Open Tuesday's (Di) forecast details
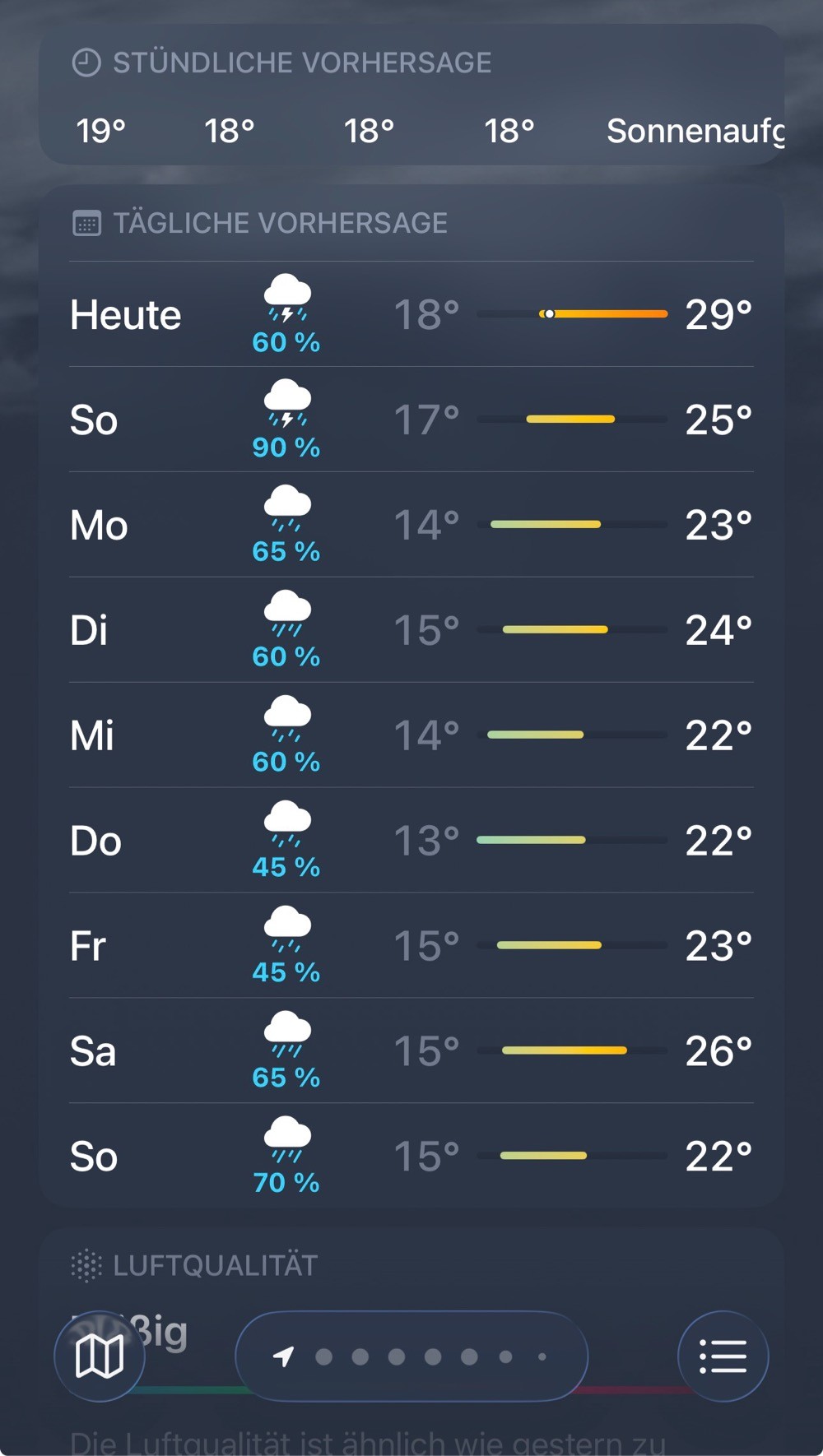The height and width of the screenshot is (1456, 823). pyautogui.click(x=411, y=630)
